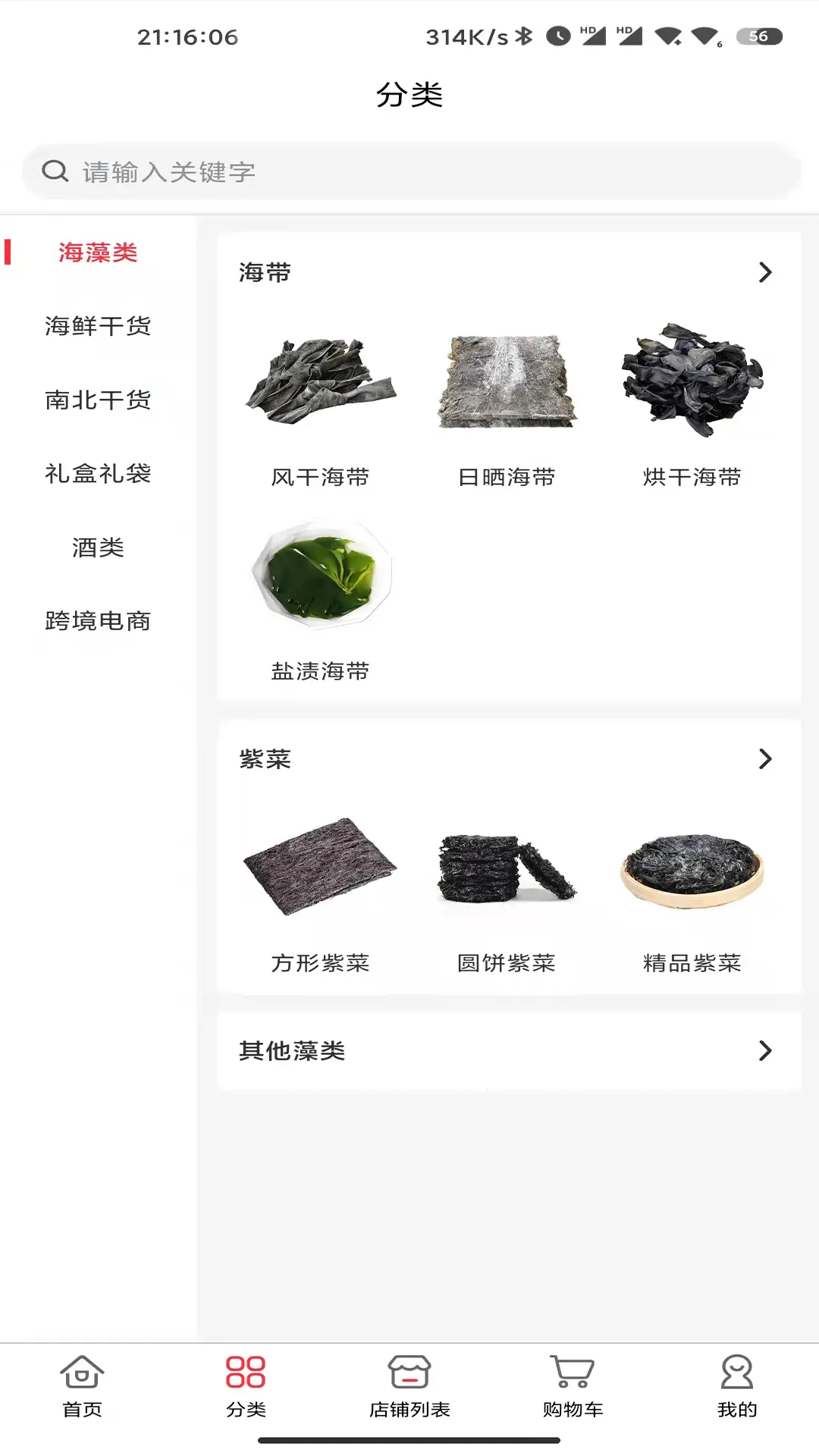The image size is (819, 1456).
Task: Expand the 紫菜 laver section
Action: coord(763,759)
